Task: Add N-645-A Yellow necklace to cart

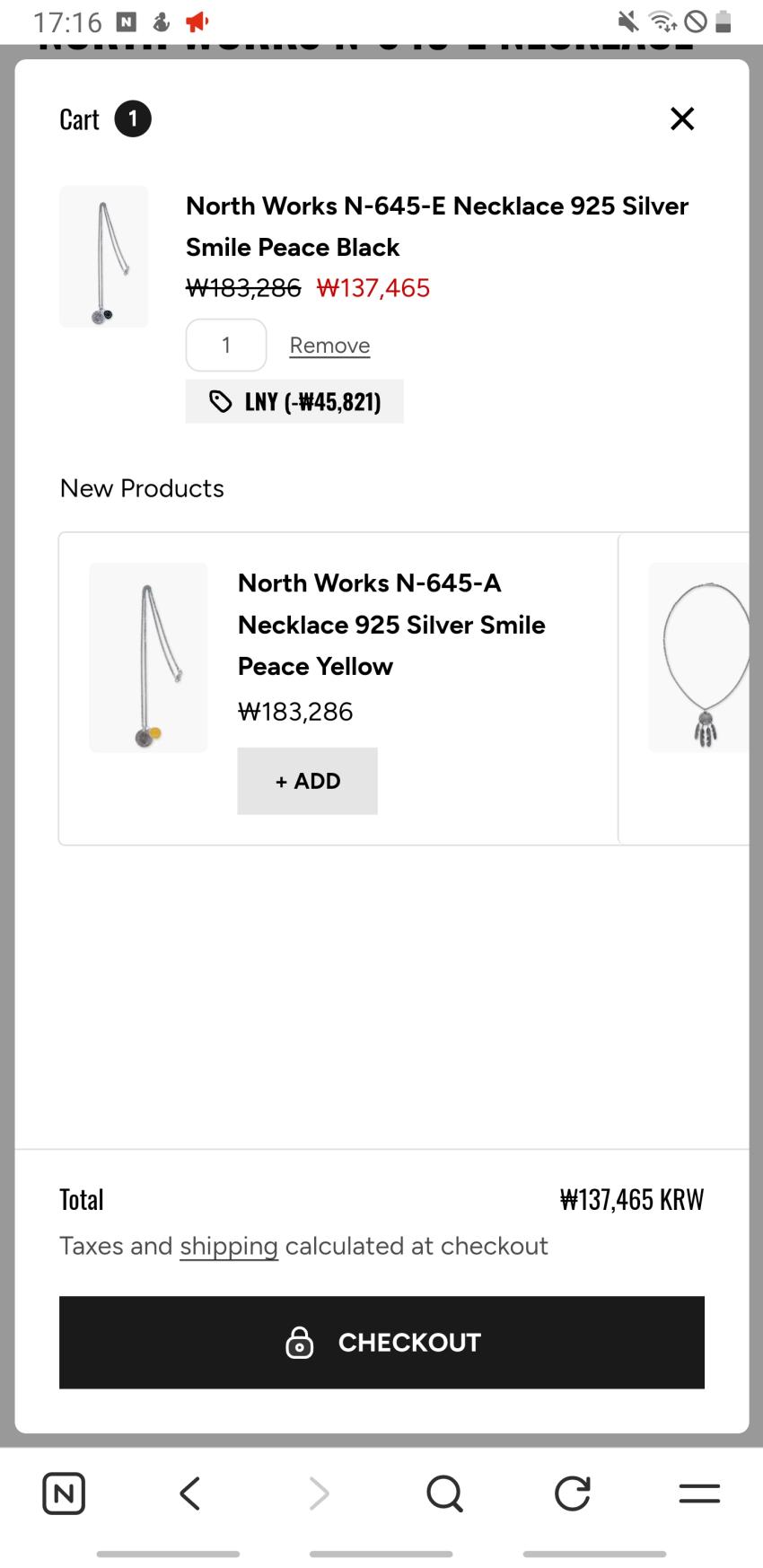Action: coord(307,781)
